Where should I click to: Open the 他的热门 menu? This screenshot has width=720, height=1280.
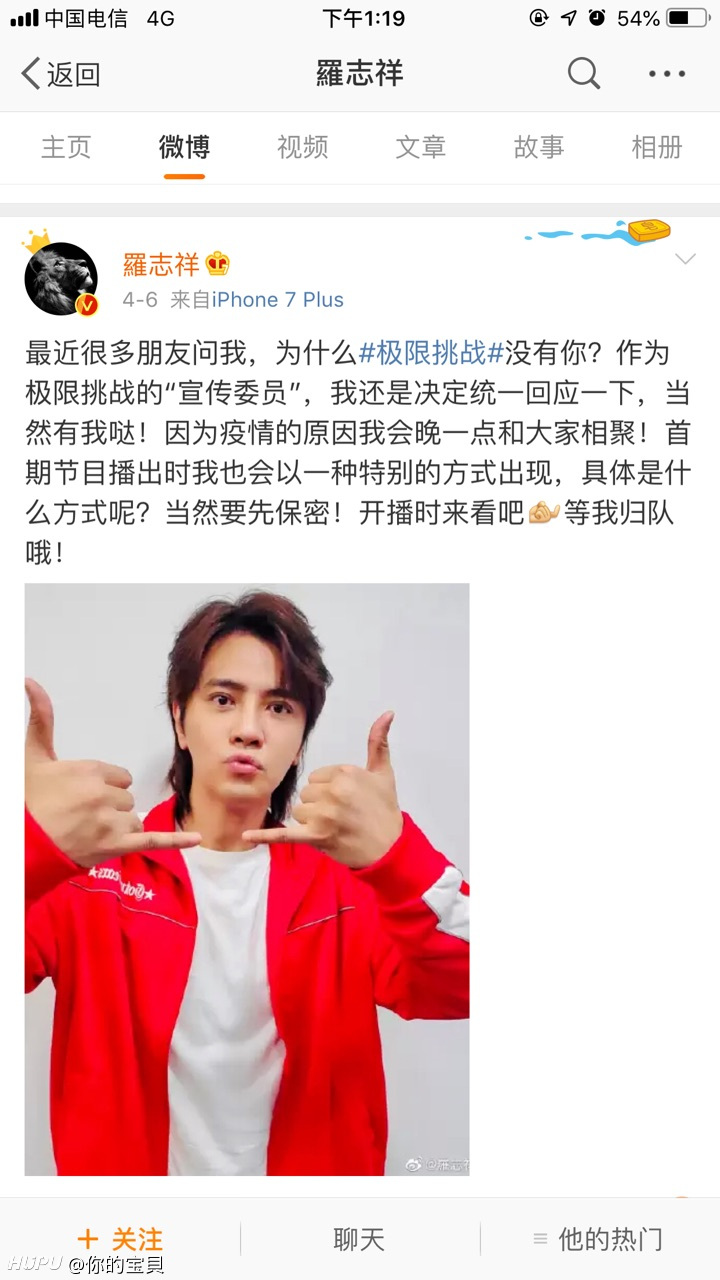coord(598,1240)
